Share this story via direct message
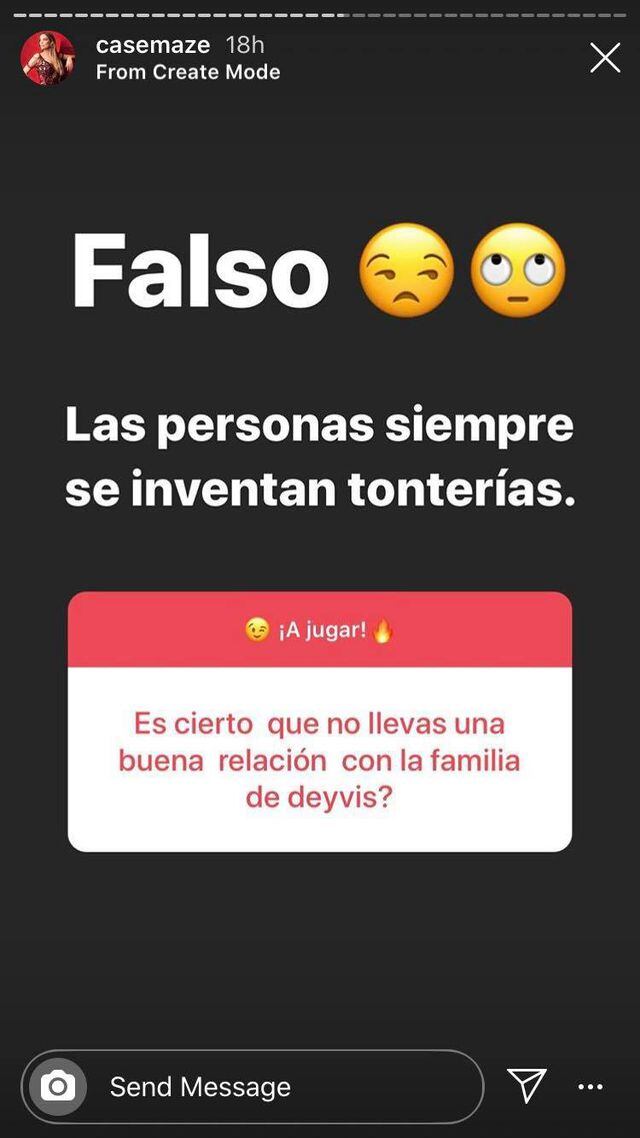 pyautogui.click(x=527, y=1085)
